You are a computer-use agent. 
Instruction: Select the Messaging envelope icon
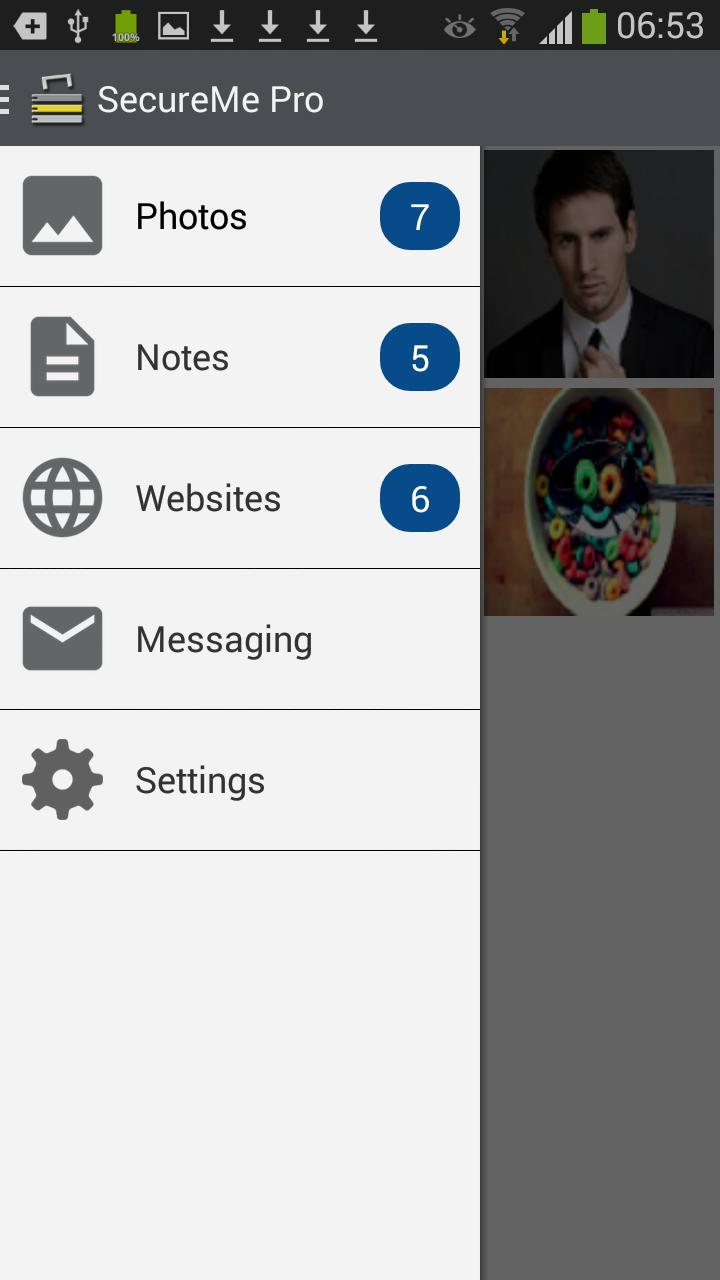[x=62, y=639]
